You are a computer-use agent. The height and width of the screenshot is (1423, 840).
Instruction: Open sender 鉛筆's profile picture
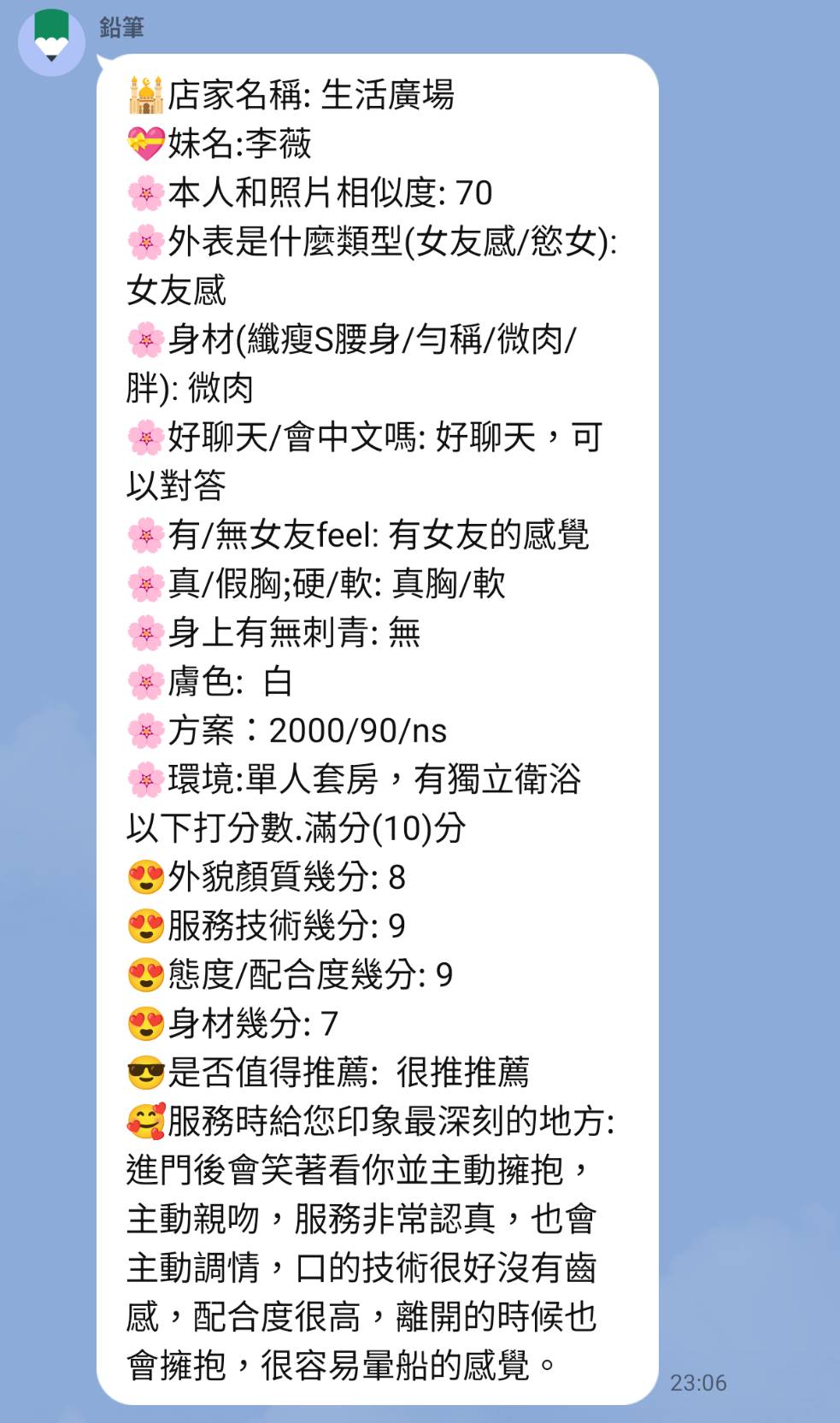pyautogui.click(x=51, y=41)
